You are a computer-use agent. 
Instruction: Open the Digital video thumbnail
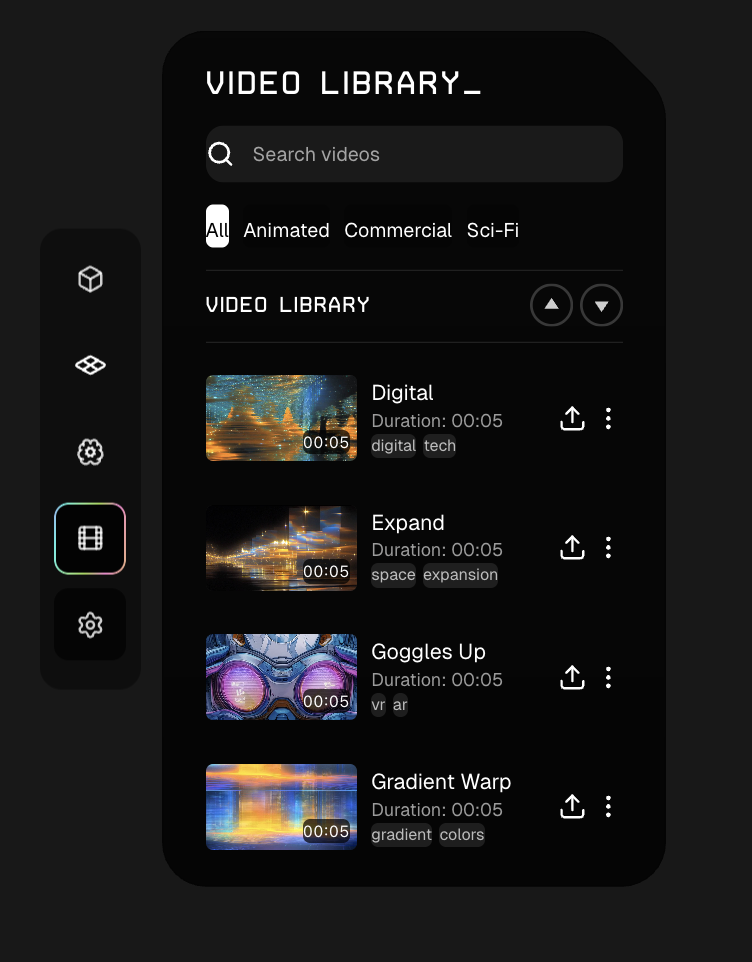point(281,418)
